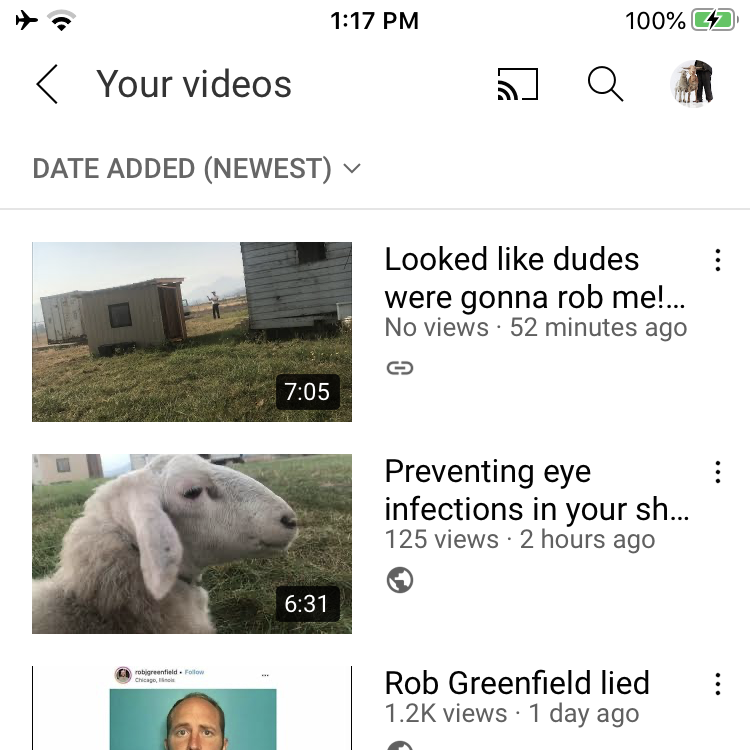Open options for 'Rob Greenfield lied' video

717,684
